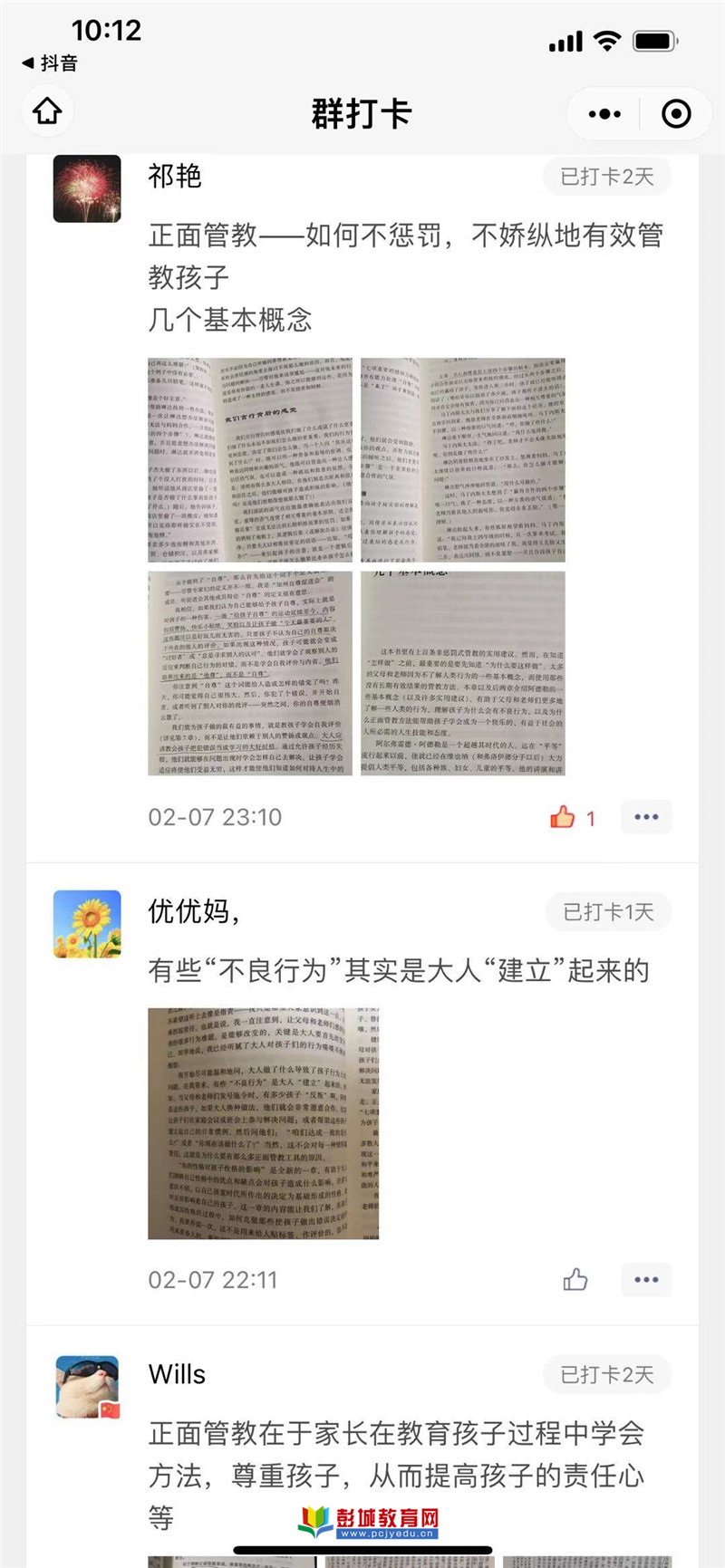Return to 抖音 app via back link
Screen dimensions: 725x1568
(50, 63)
